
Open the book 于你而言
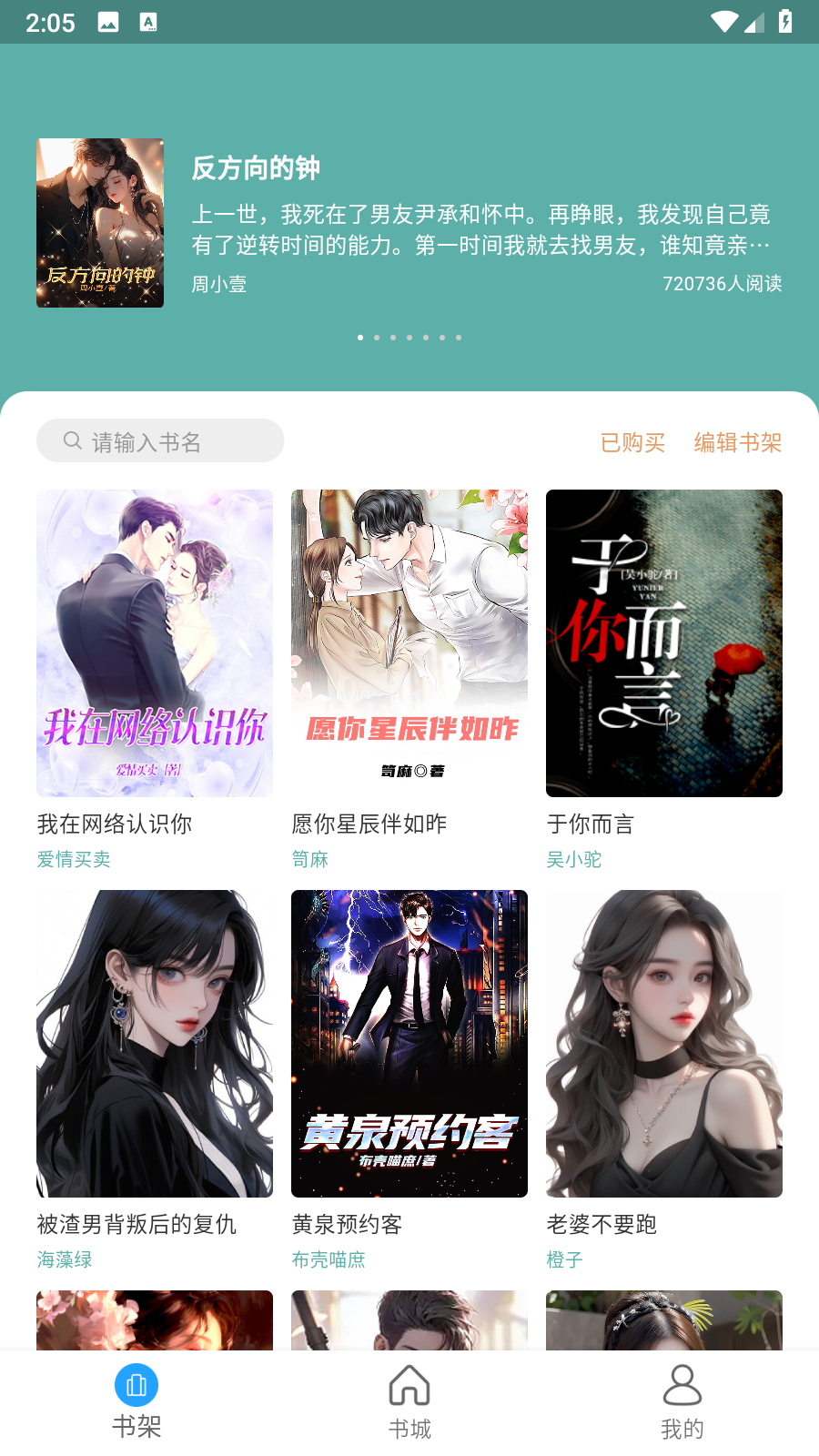point(664,643)
